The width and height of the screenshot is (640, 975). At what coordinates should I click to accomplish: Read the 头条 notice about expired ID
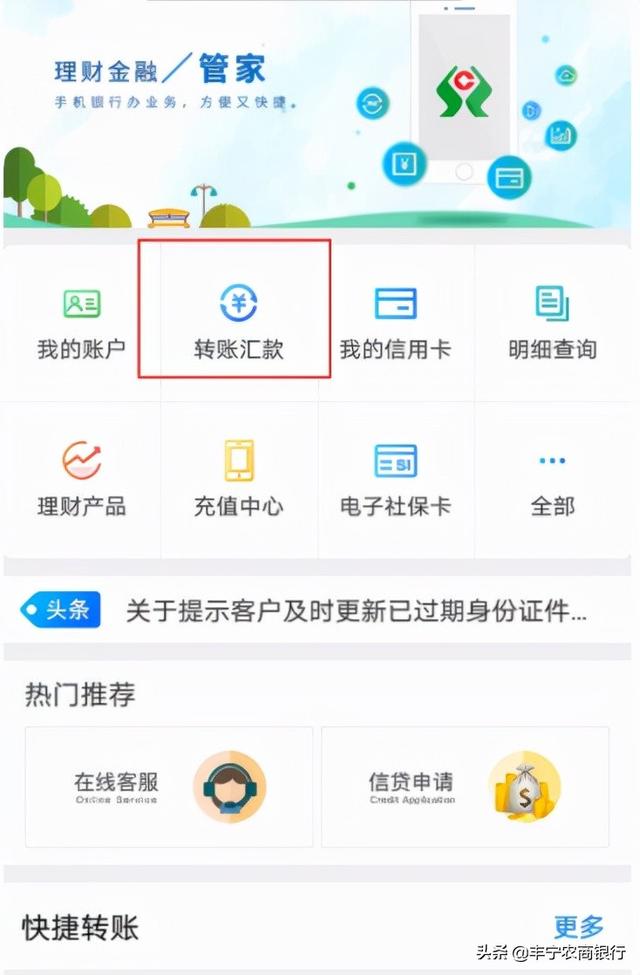355,611
